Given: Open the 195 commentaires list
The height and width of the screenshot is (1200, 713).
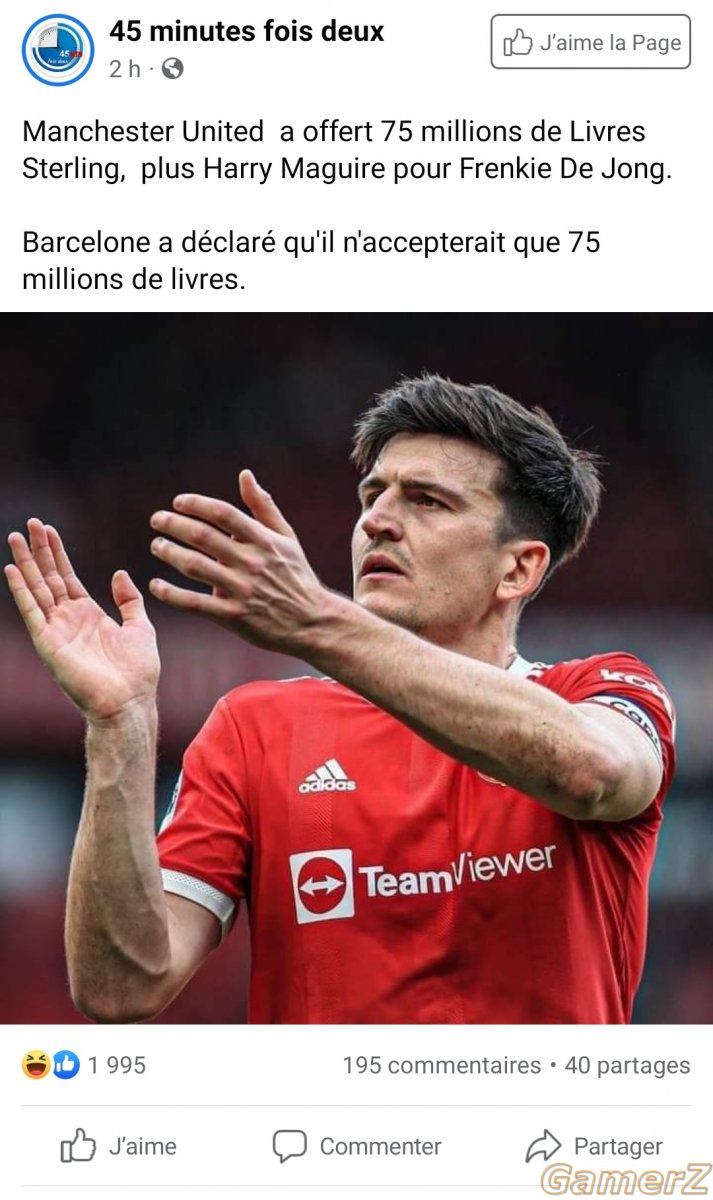Looking at the screenshot, I should [x=440, y=1065].
